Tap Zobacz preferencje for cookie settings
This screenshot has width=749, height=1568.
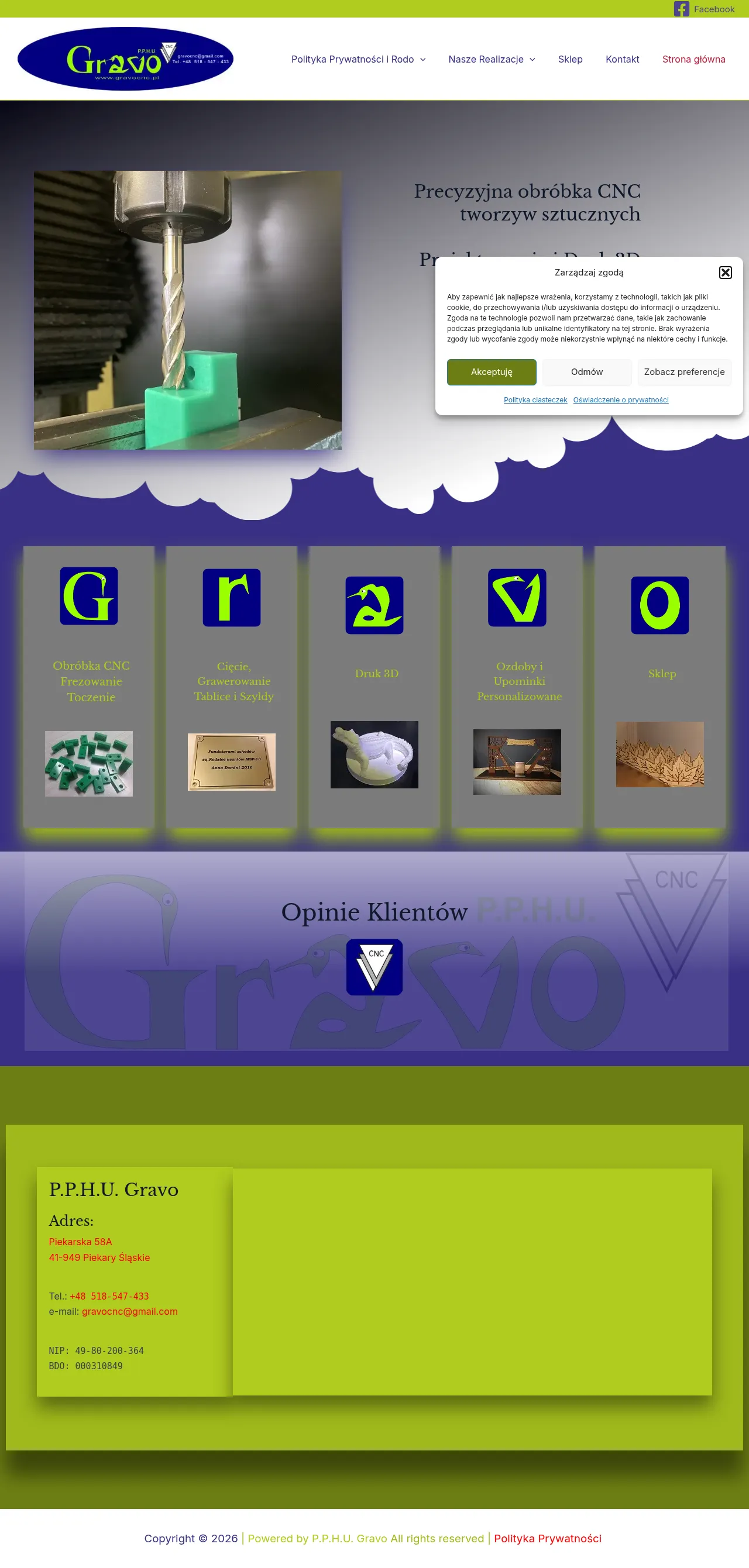pos(684,372)
